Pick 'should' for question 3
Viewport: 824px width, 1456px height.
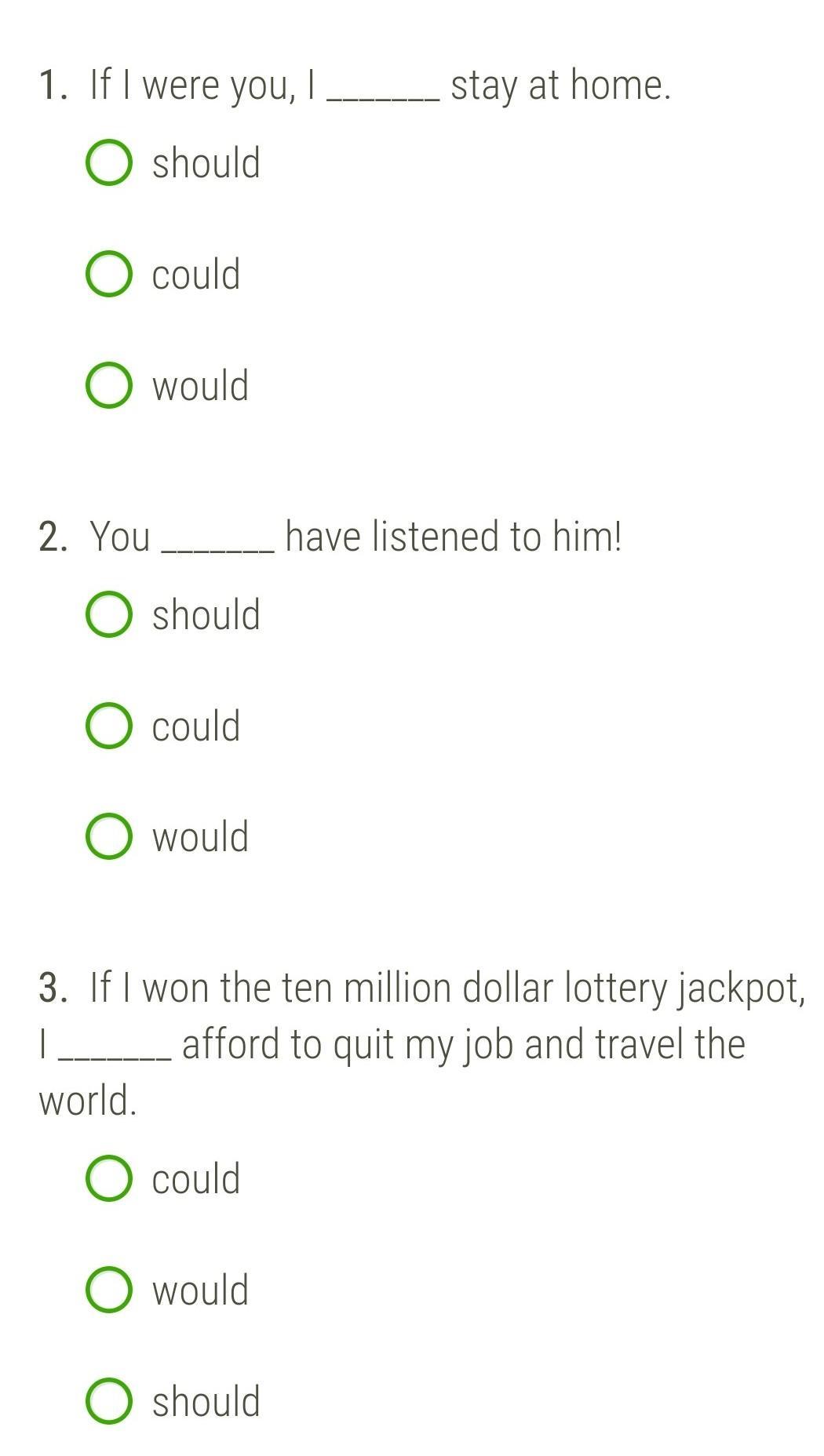tap(108, 1401)
